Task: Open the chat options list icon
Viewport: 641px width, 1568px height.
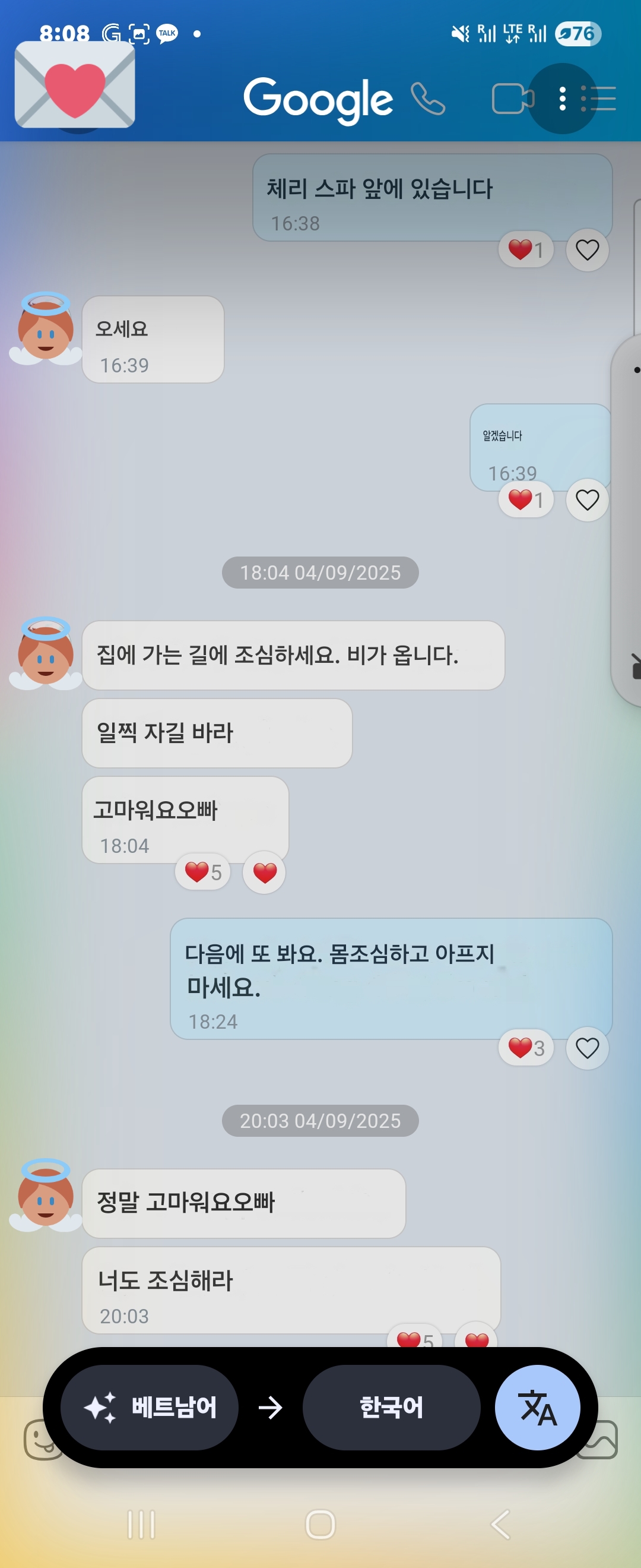Action: (x=599, y=99)
